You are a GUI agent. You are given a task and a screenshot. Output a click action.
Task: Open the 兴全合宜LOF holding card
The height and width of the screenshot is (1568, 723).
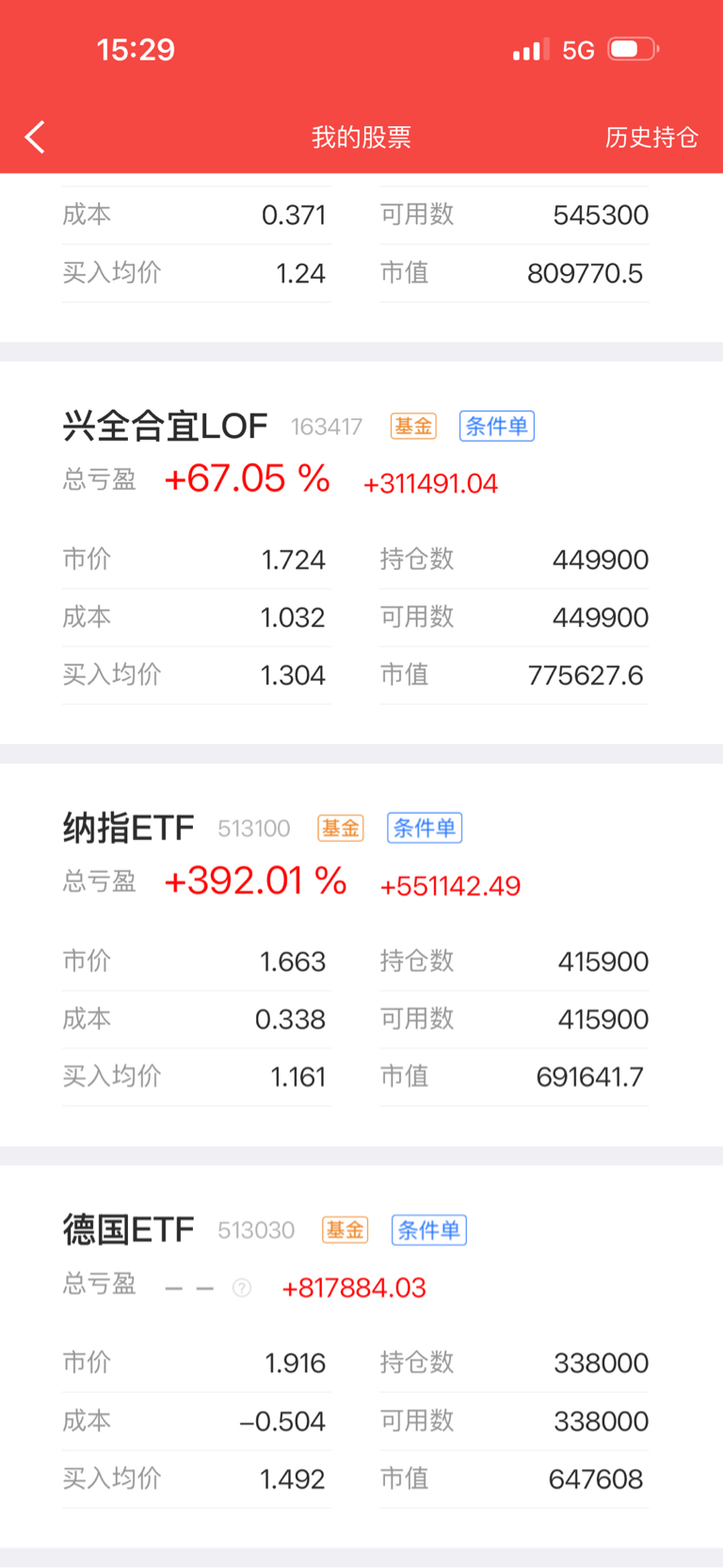point(361,553)
